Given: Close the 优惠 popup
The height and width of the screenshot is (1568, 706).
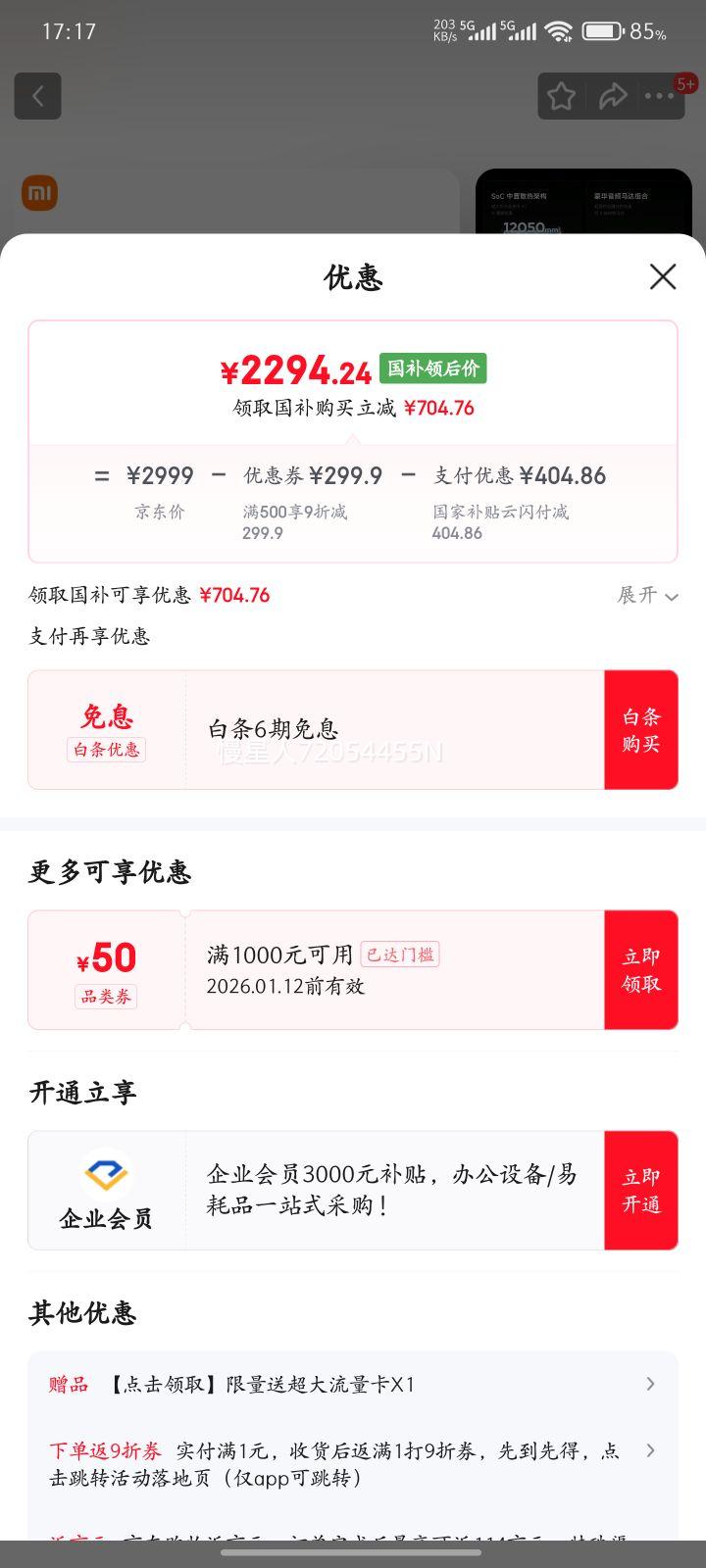Looking at the screenshot, I should tap(663, 277).
